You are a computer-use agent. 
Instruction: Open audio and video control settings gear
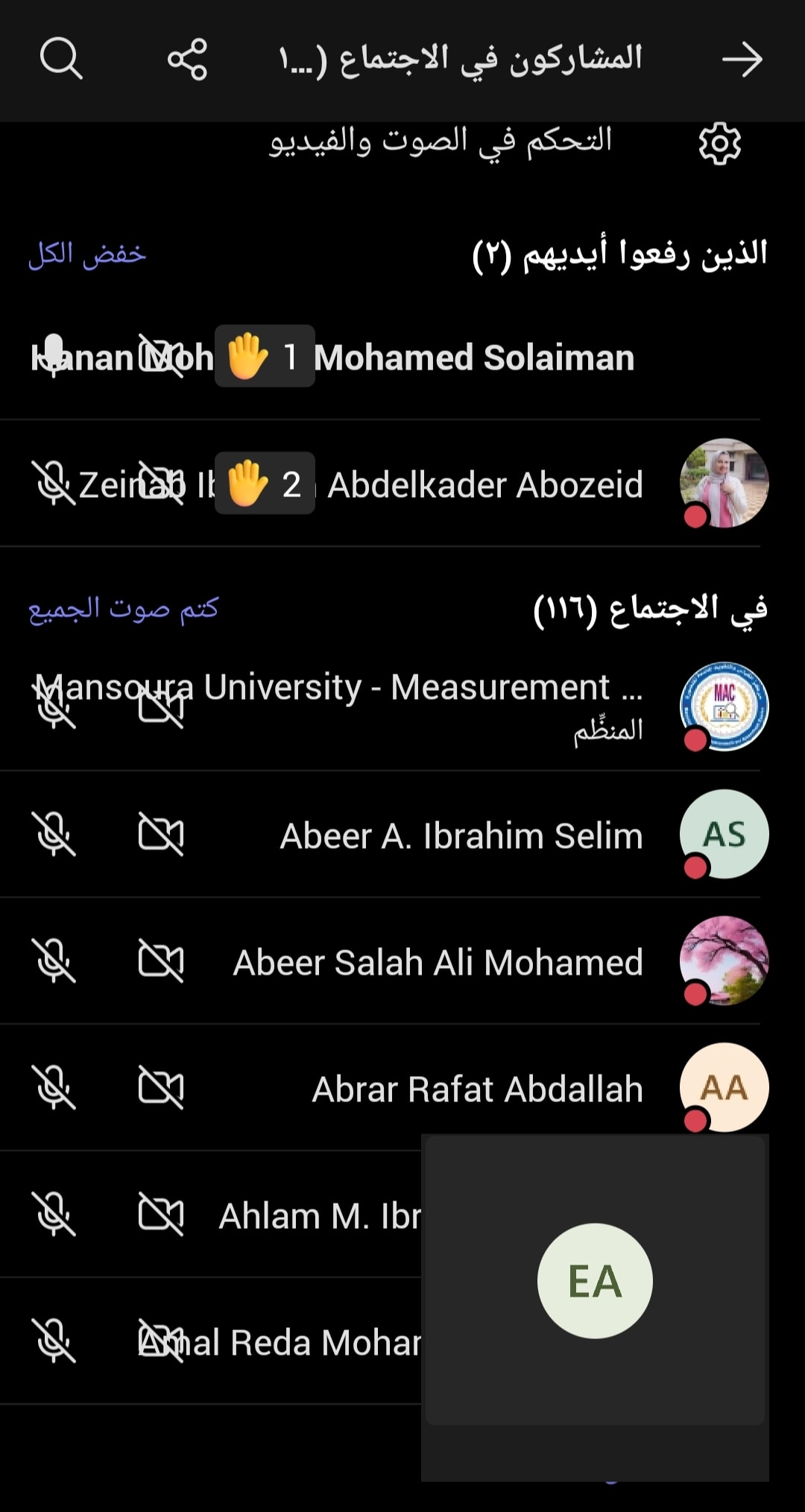719,143
